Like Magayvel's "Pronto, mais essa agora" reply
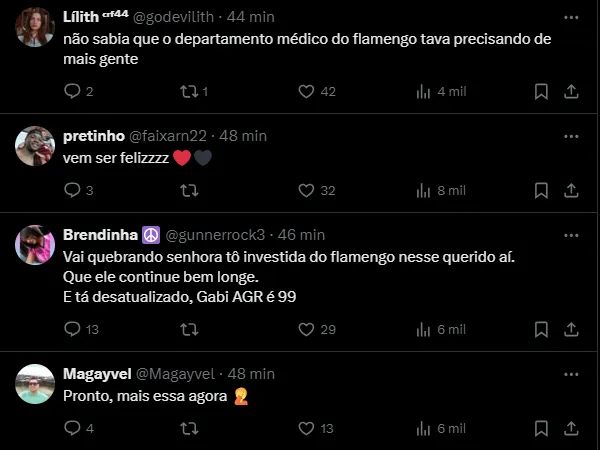 coord(307,428)
